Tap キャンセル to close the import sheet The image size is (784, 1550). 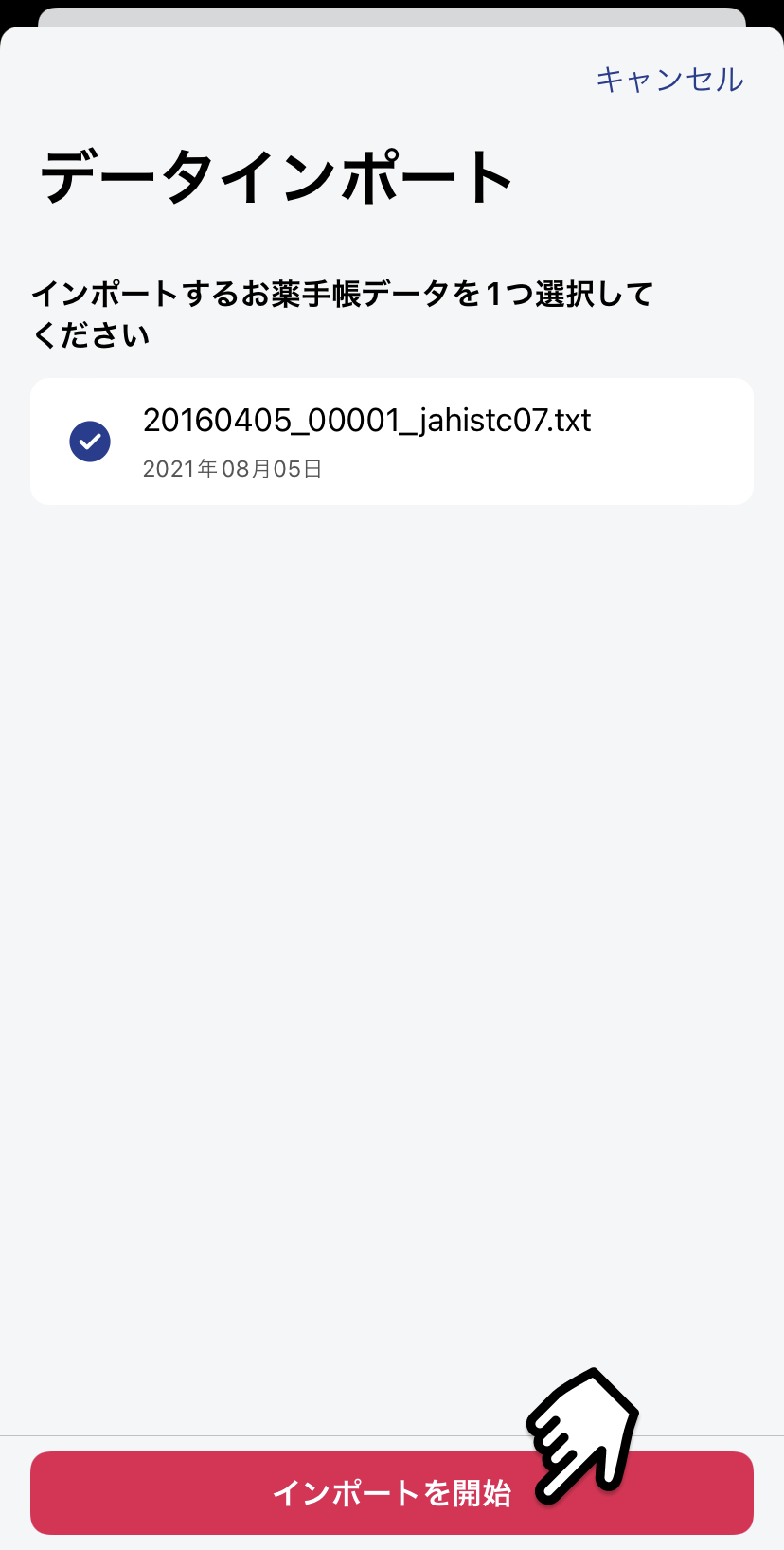point(669,80)
